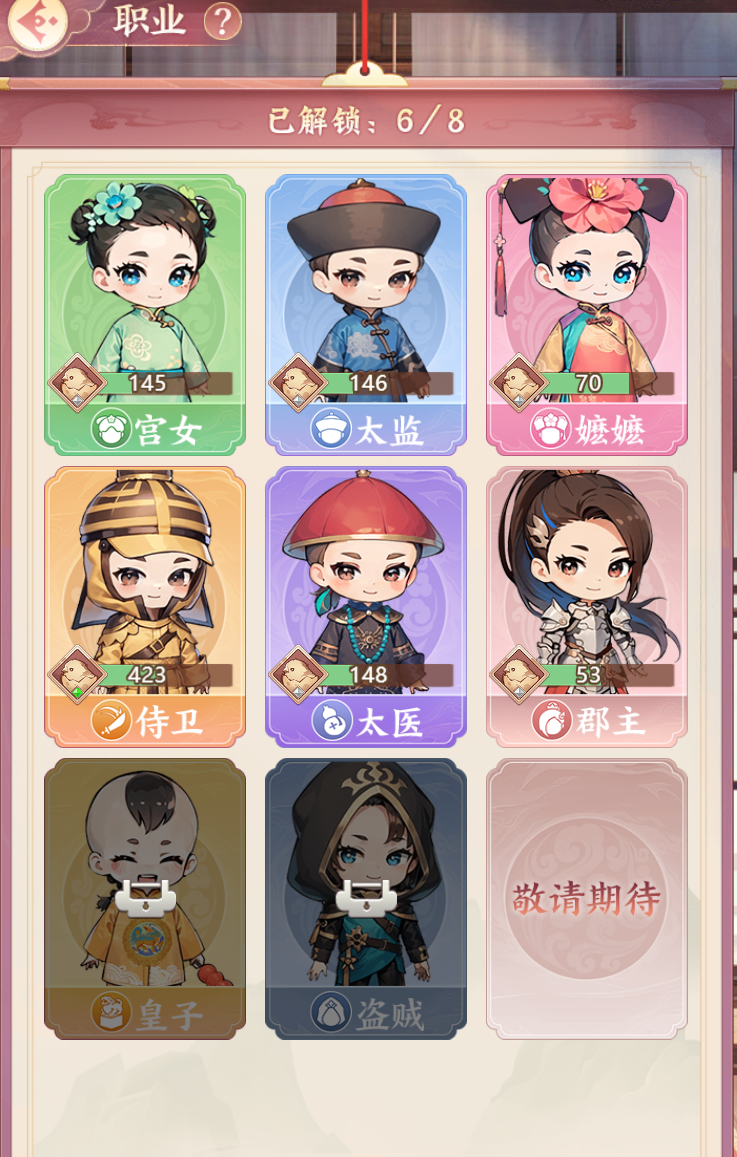This screenshot has height=1157, width=737.
Task: Open the 郡主 profession card
Action: click(586, 606)
